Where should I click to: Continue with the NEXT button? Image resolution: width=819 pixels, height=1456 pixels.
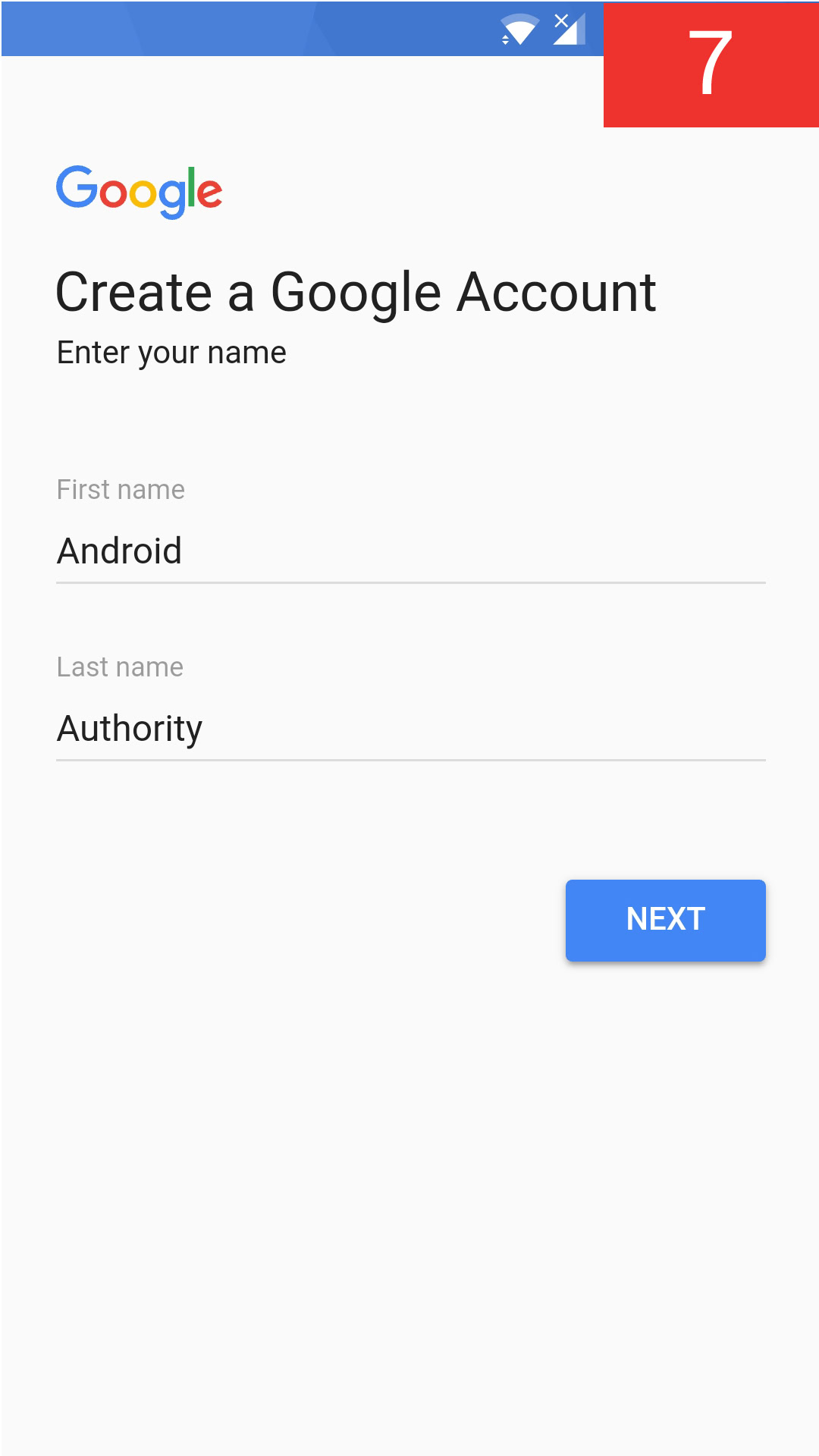pos(665,920)
